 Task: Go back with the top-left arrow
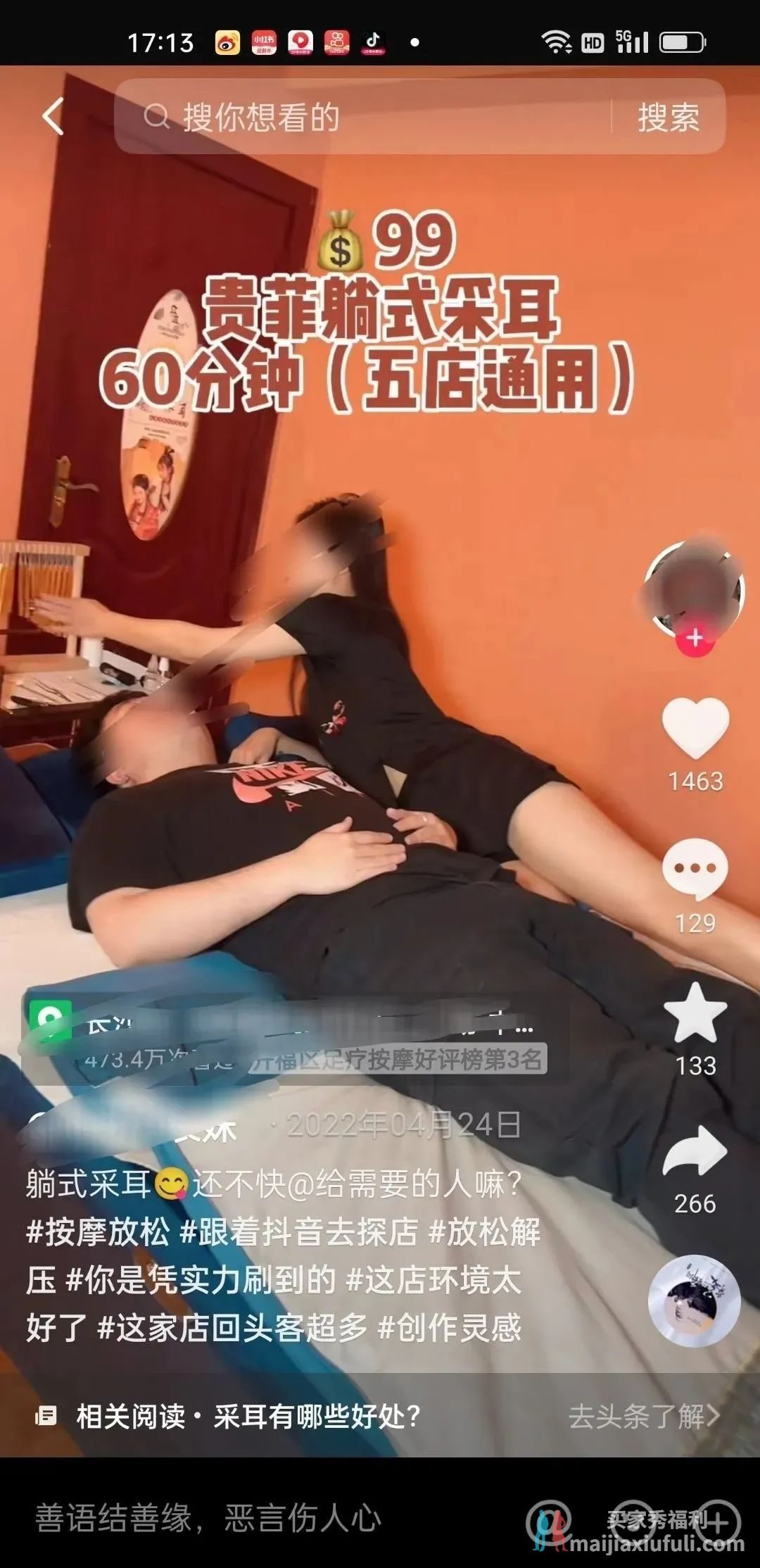click(x=53, y=116)
